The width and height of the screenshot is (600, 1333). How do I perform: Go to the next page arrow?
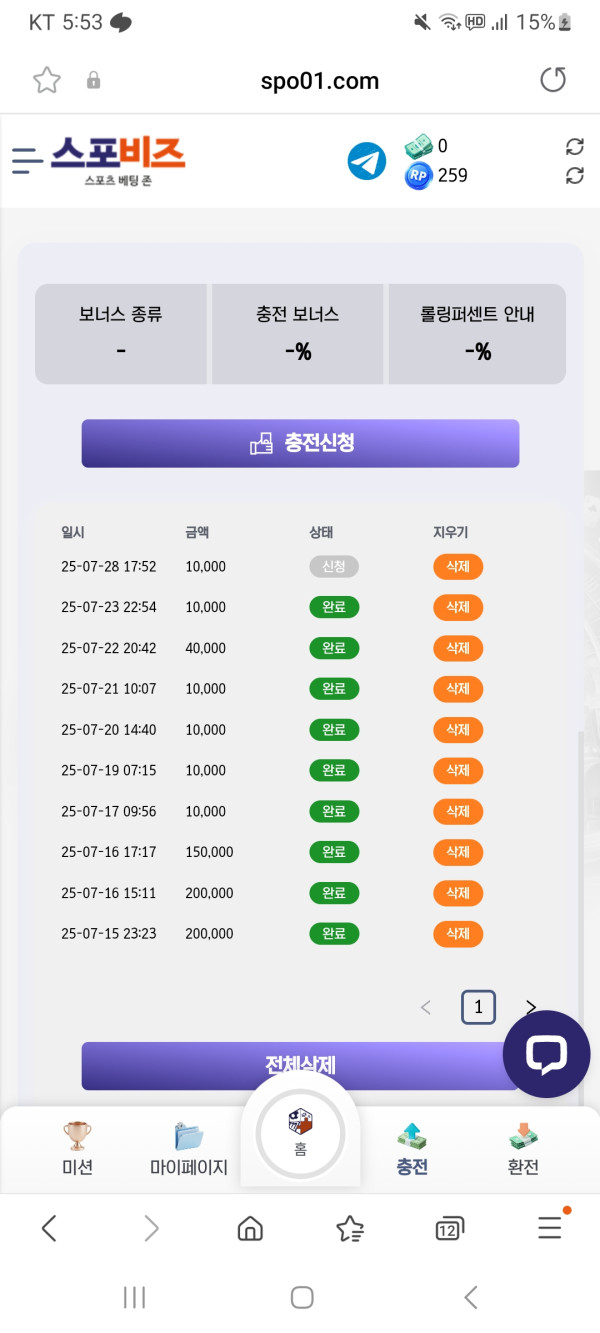(x=531, y=1007)
